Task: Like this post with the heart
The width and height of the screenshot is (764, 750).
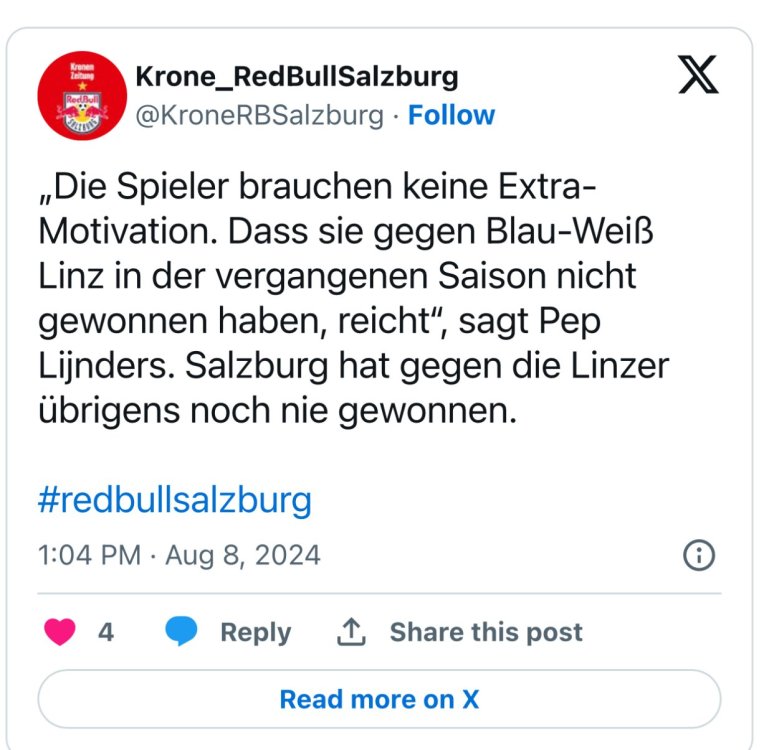Action: click(x=61, y=632)
